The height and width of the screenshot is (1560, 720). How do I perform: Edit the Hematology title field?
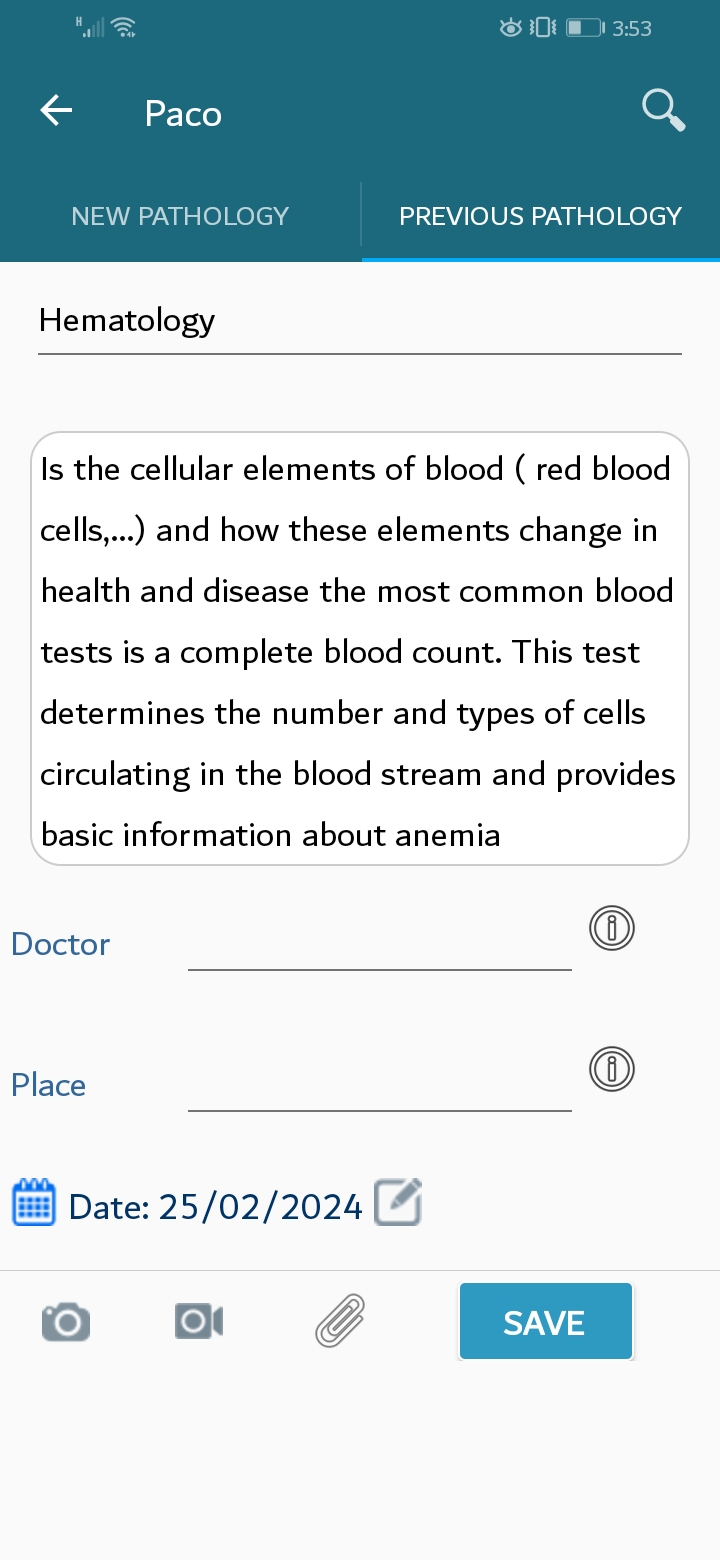(x=360, y=321)
